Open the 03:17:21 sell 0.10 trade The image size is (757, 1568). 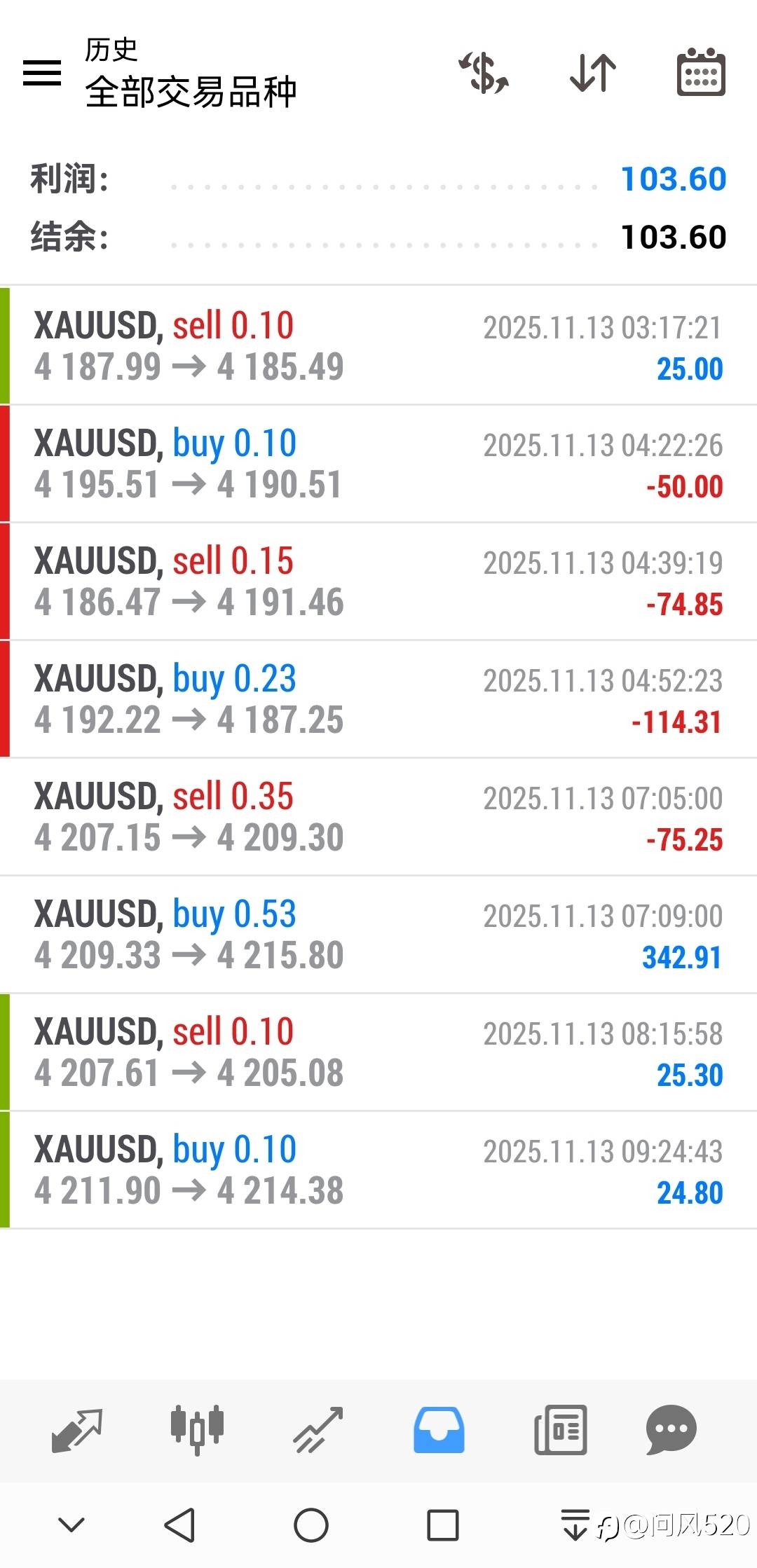pyautogui.click(x=378, y=346)
